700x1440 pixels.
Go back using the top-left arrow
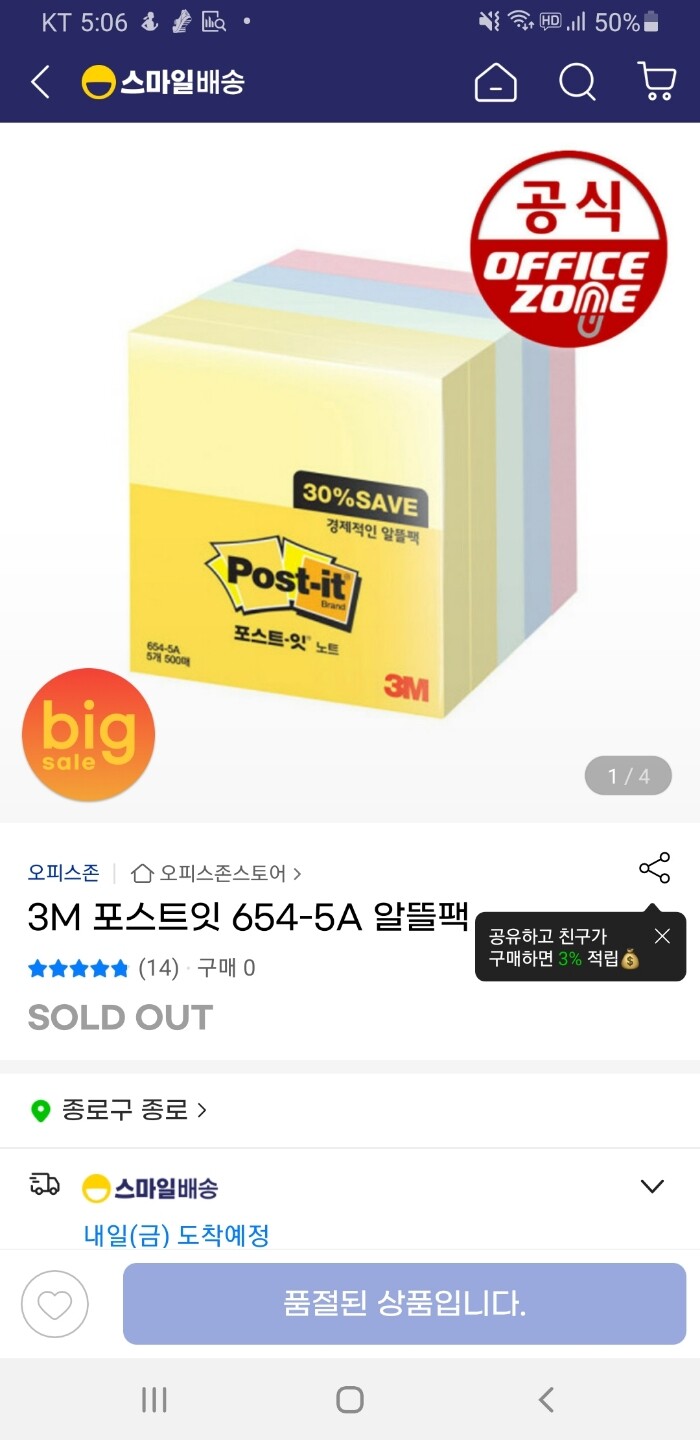(x=40, y=82)
